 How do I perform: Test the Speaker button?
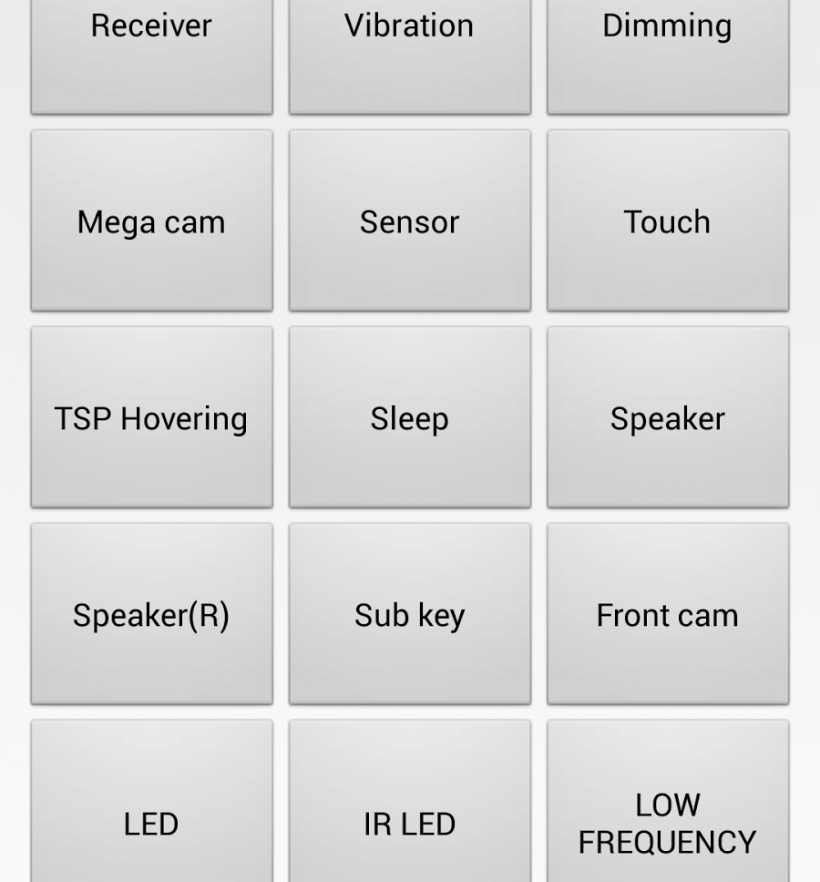pos(667,418)
